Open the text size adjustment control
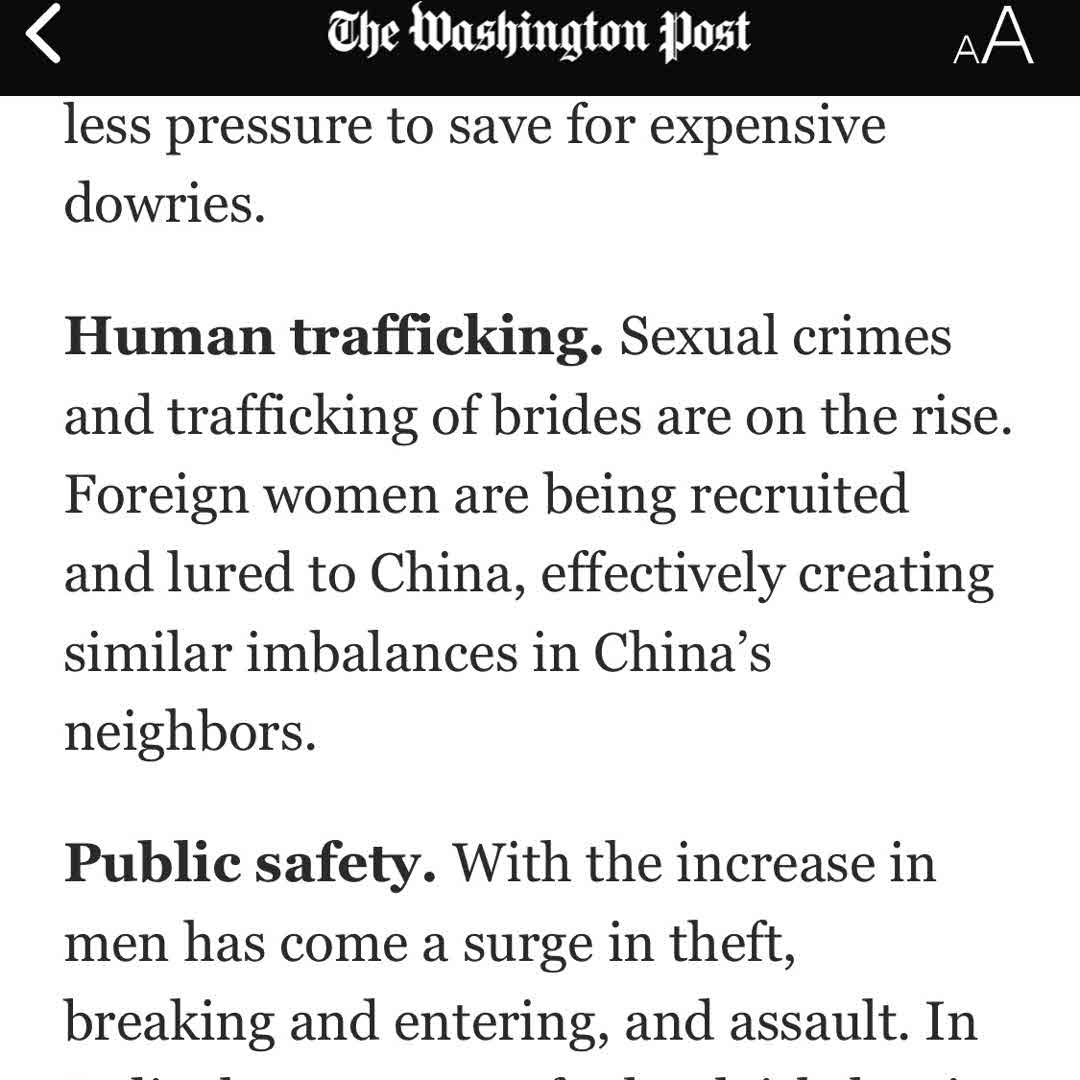The width and height of the screenshot is (1080, 1080). (992, 38)
